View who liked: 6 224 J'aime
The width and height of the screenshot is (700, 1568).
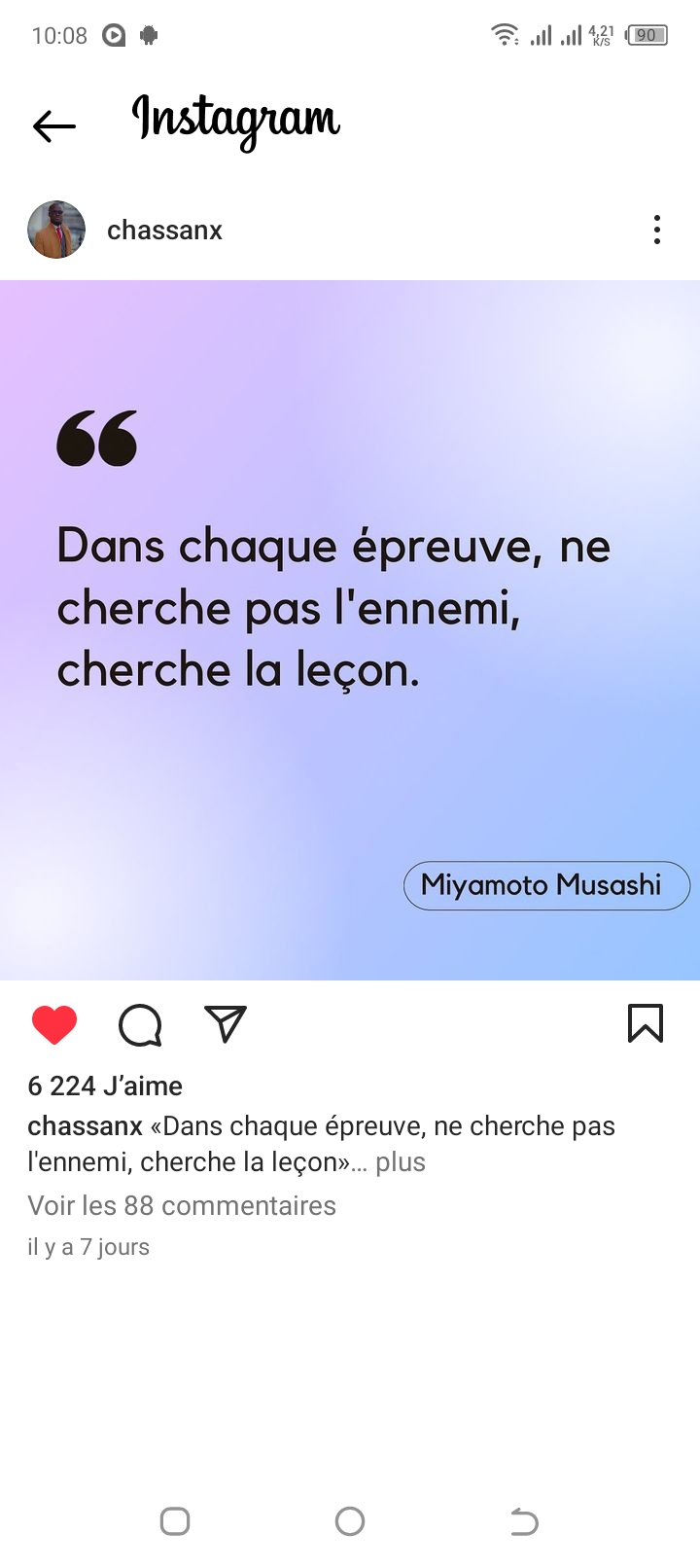point(105,1086)
